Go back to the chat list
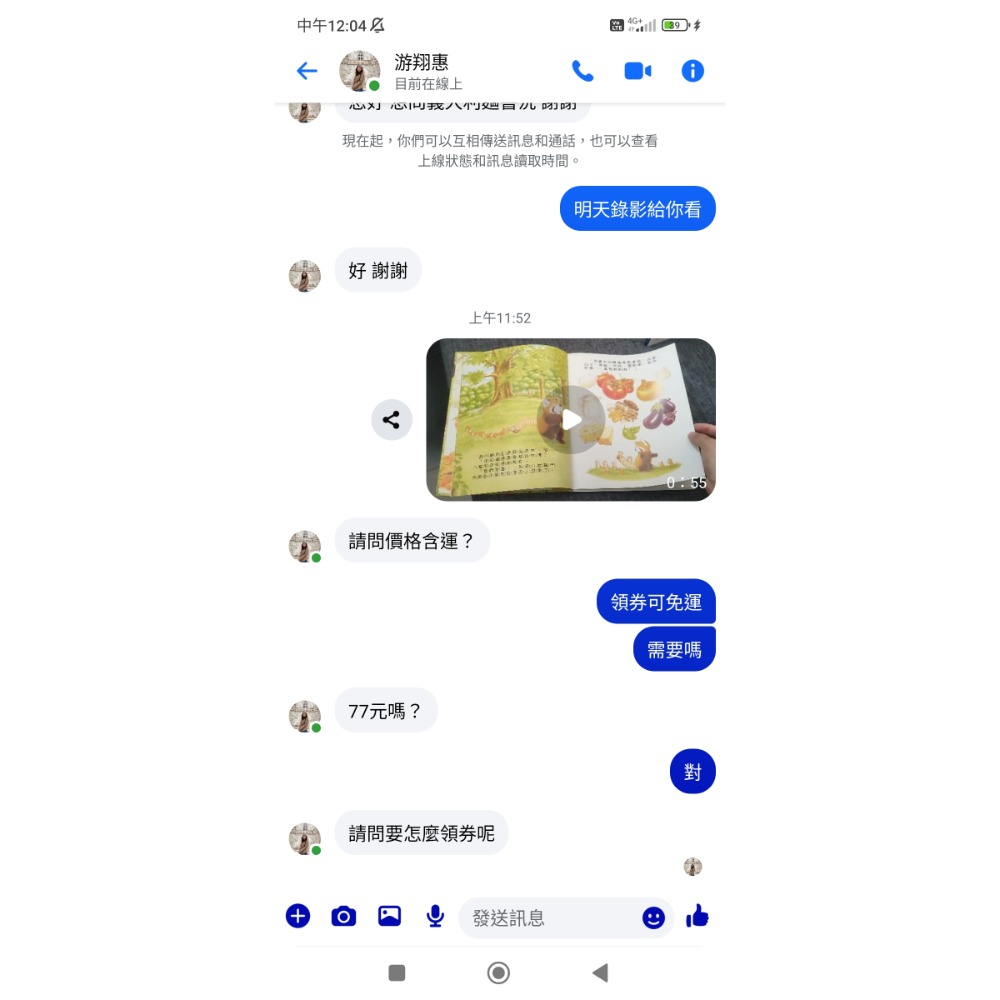 pos(307,71)
